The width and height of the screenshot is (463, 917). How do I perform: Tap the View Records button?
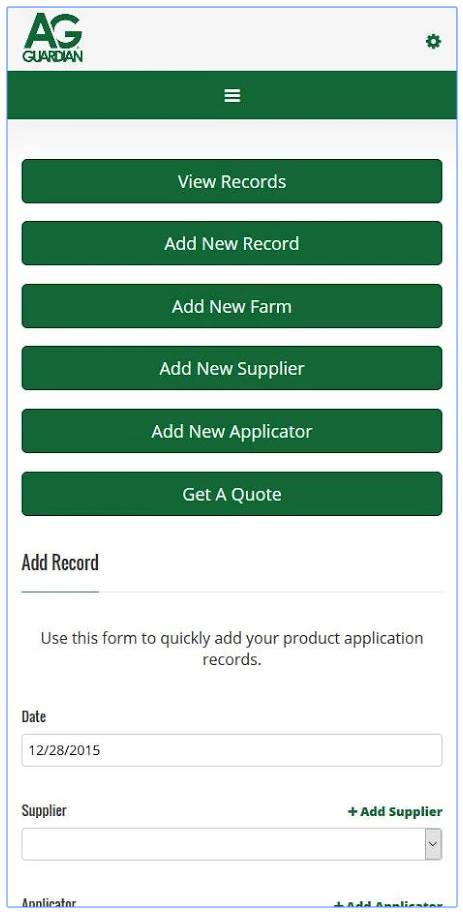[x=232, y=181]
